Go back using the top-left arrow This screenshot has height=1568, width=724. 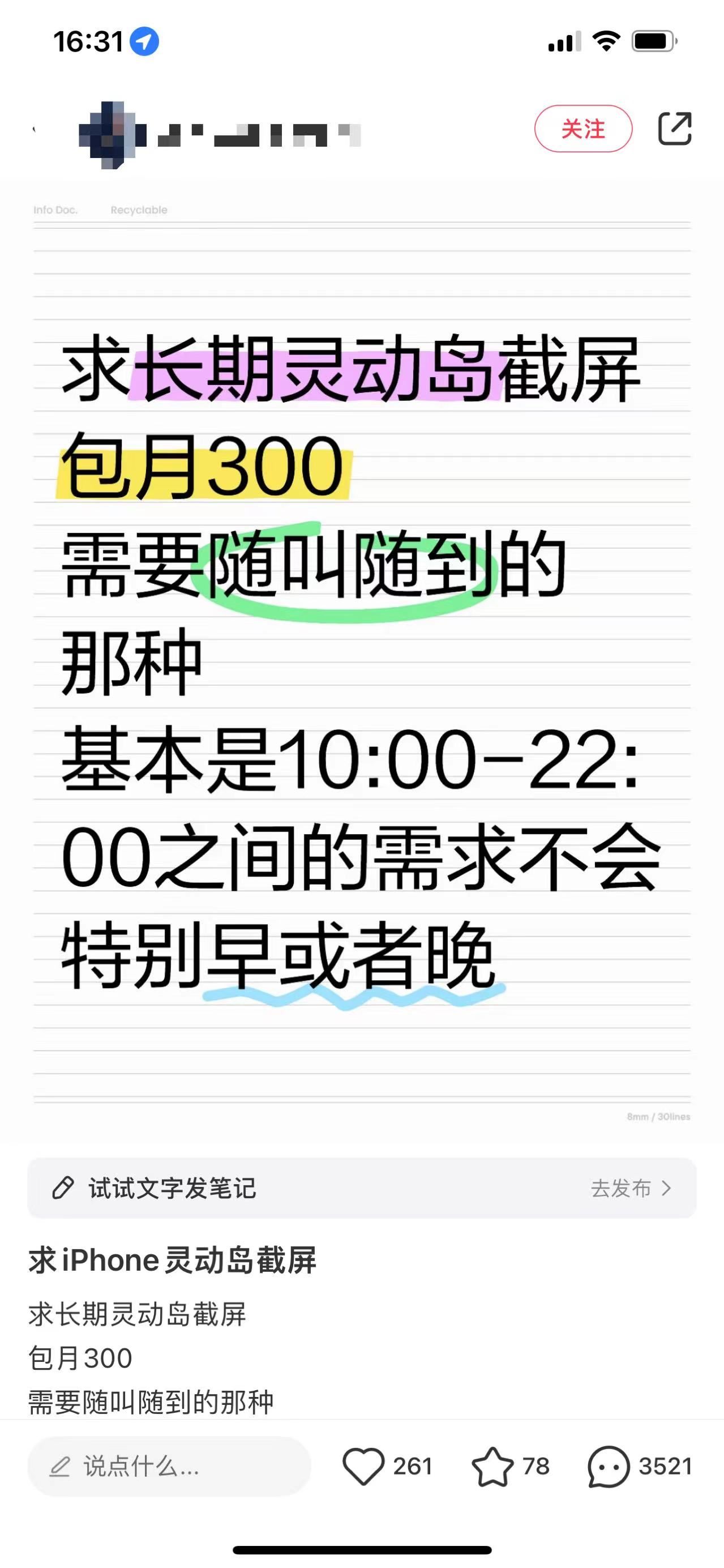pos(35,129)
